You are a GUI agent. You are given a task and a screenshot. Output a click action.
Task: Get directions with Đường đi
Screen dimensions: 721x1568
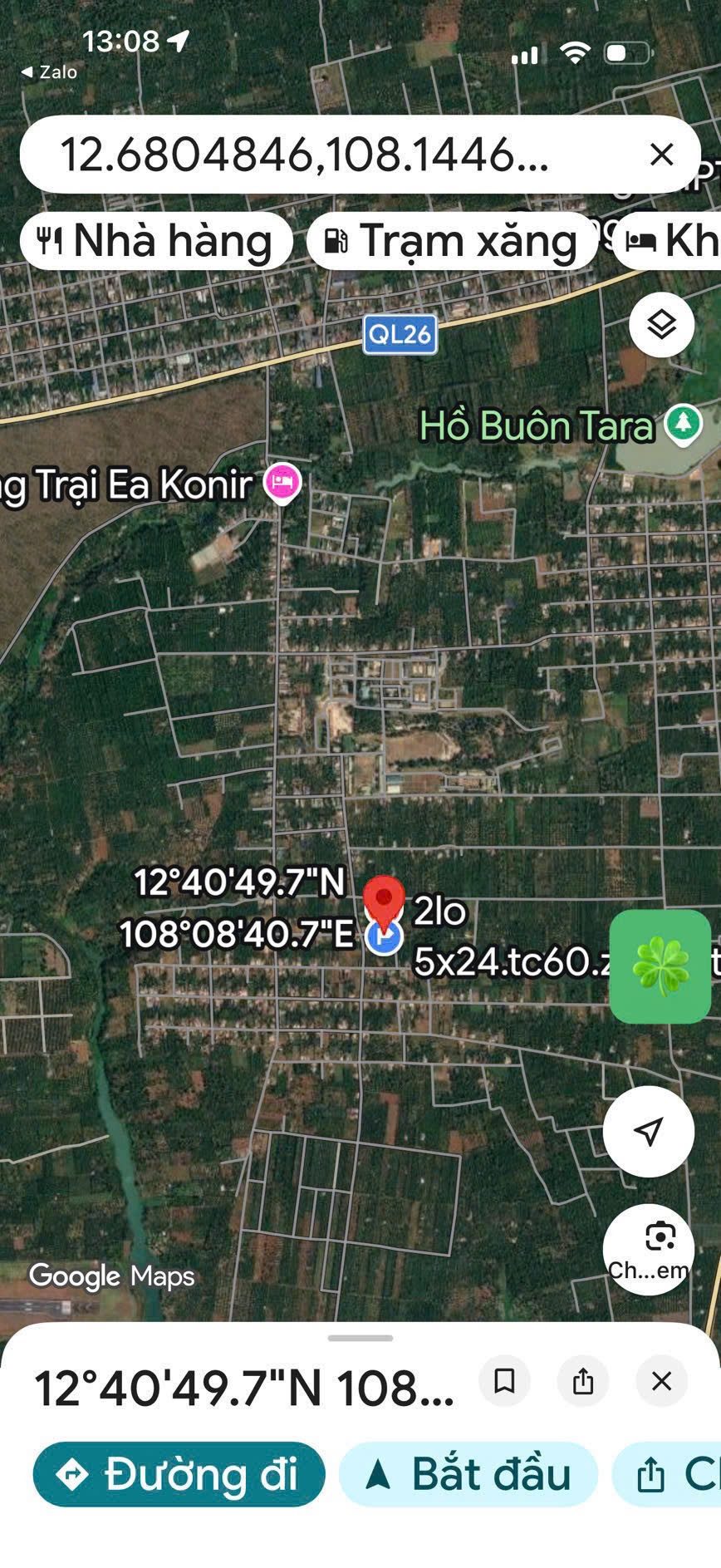click(179, 1474)
